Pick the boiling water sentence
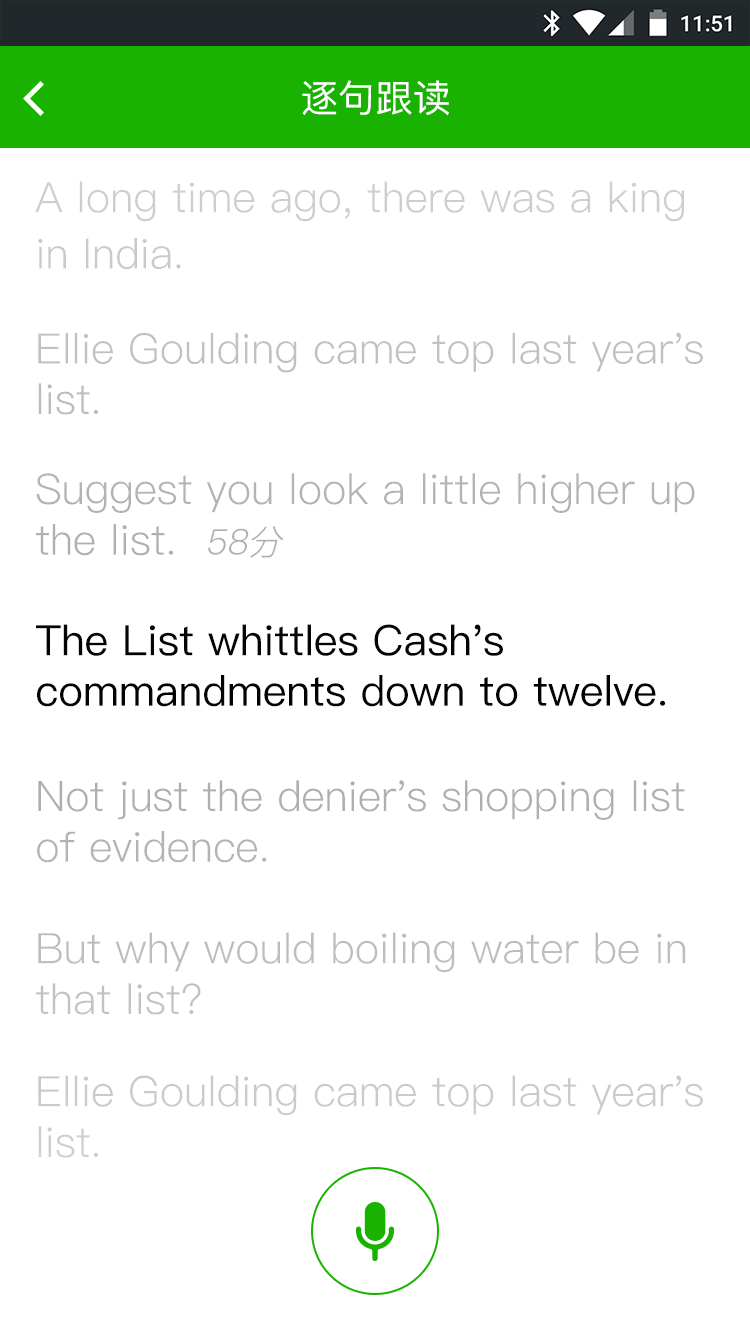 pos(360,974)
